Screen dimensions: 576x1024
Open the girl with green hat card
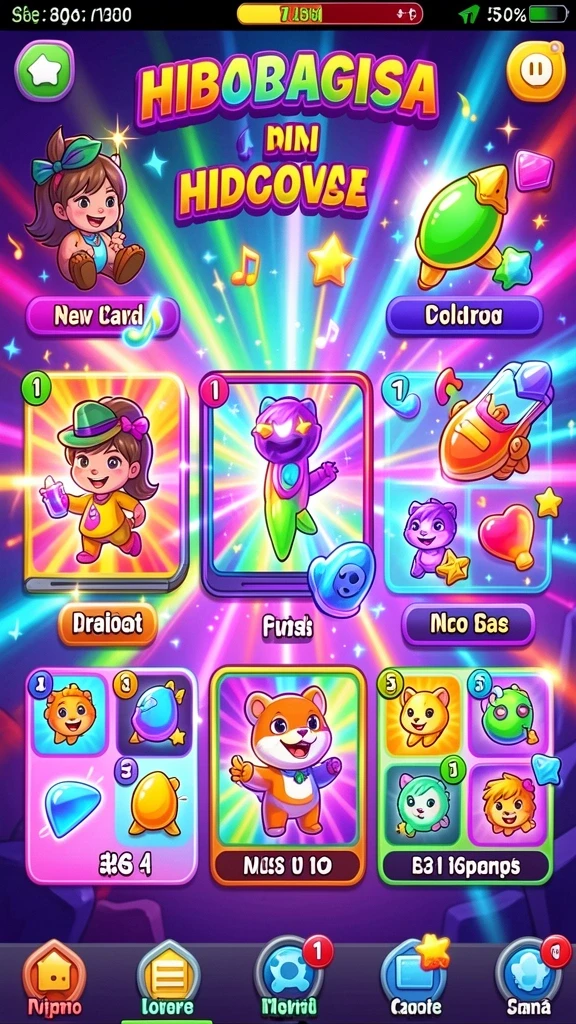click(x=106, y=482)
